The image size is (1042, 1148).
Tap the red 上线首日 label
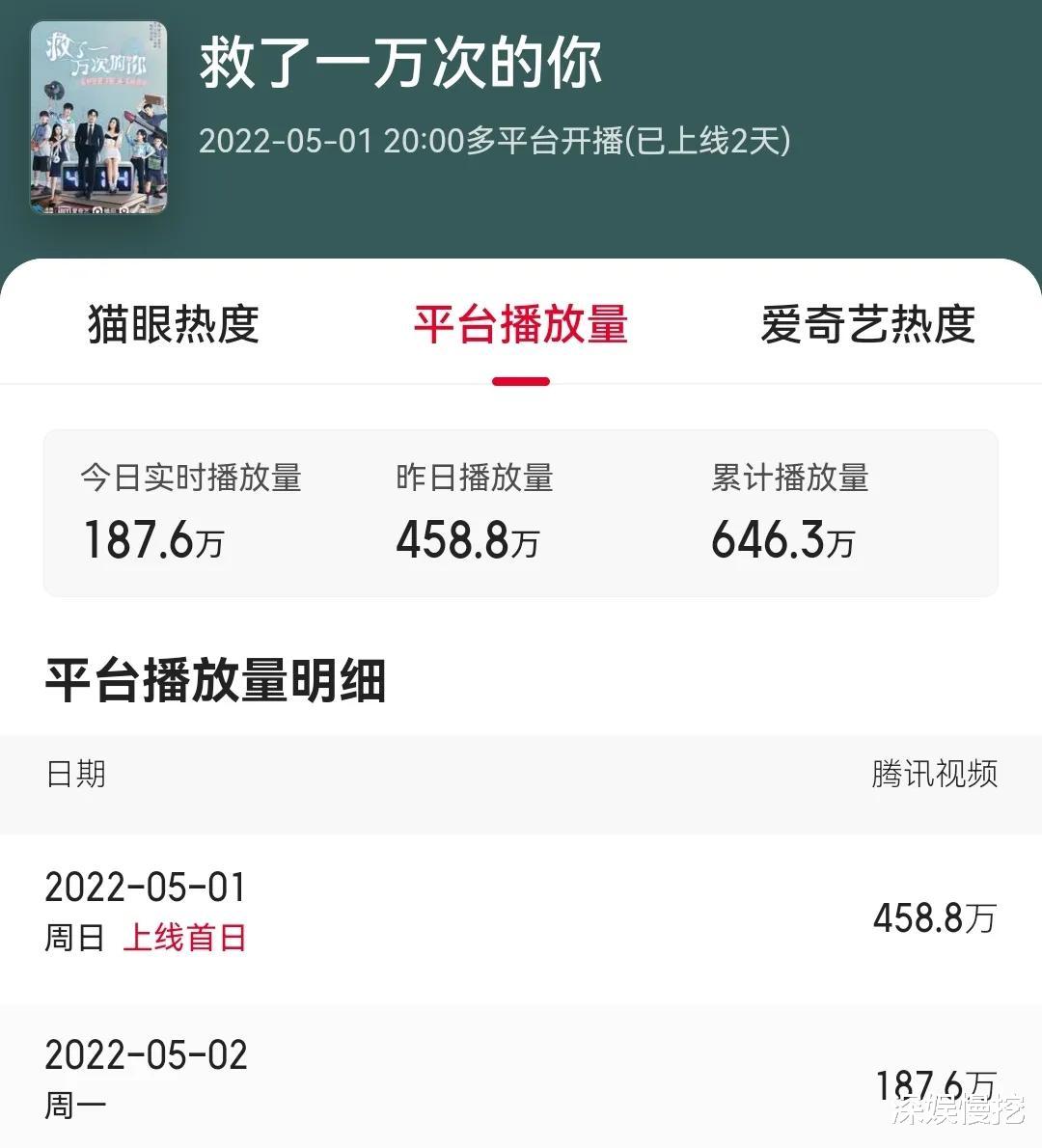tap(184, 936)
